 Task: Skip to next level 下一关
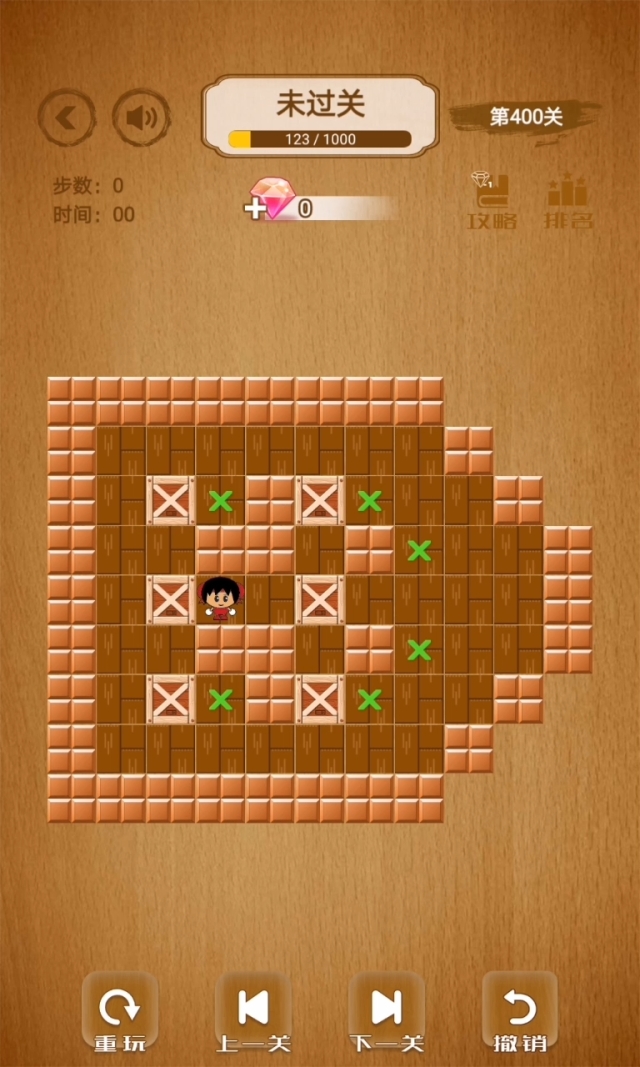pyautogui.click(x=386, y=1013)
